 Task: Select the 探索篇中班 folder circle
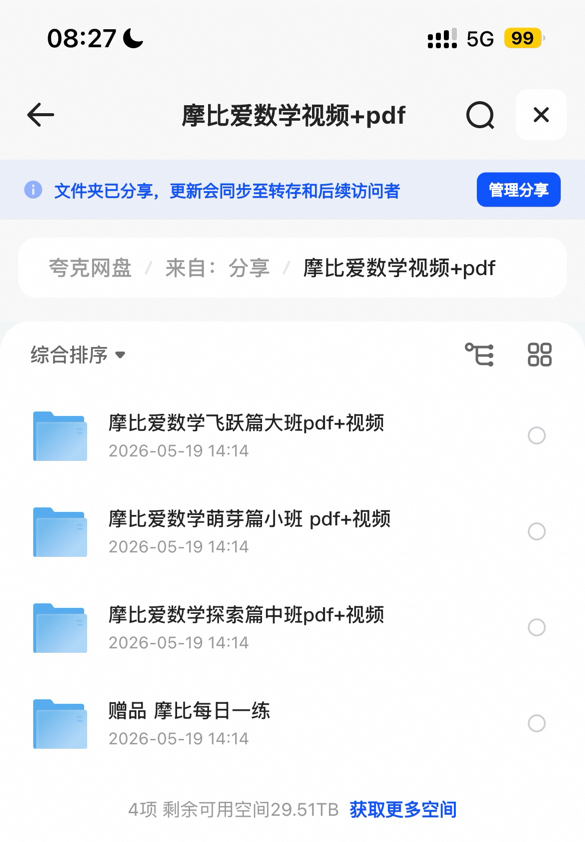(537, 627)
